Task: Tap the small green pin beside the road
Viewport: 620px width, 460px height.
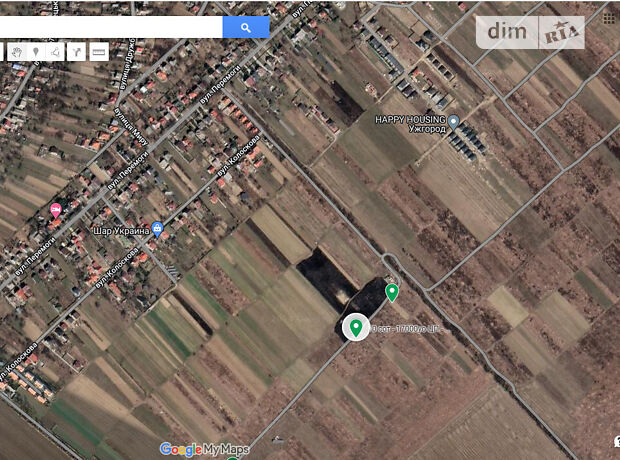Action: click(392, 292)
